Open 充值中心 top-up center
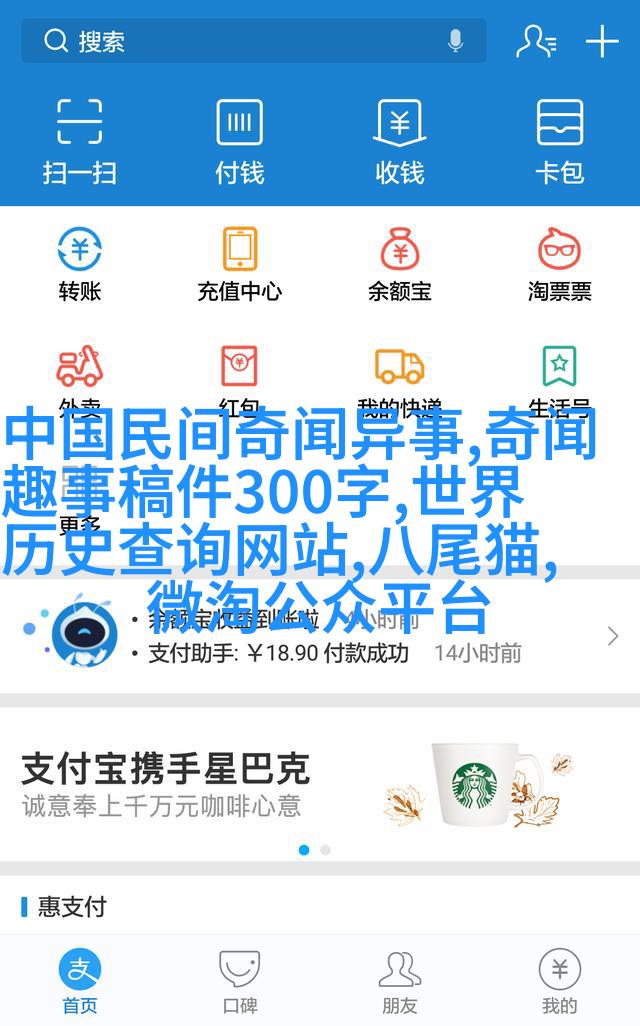 tap(240, 264)
